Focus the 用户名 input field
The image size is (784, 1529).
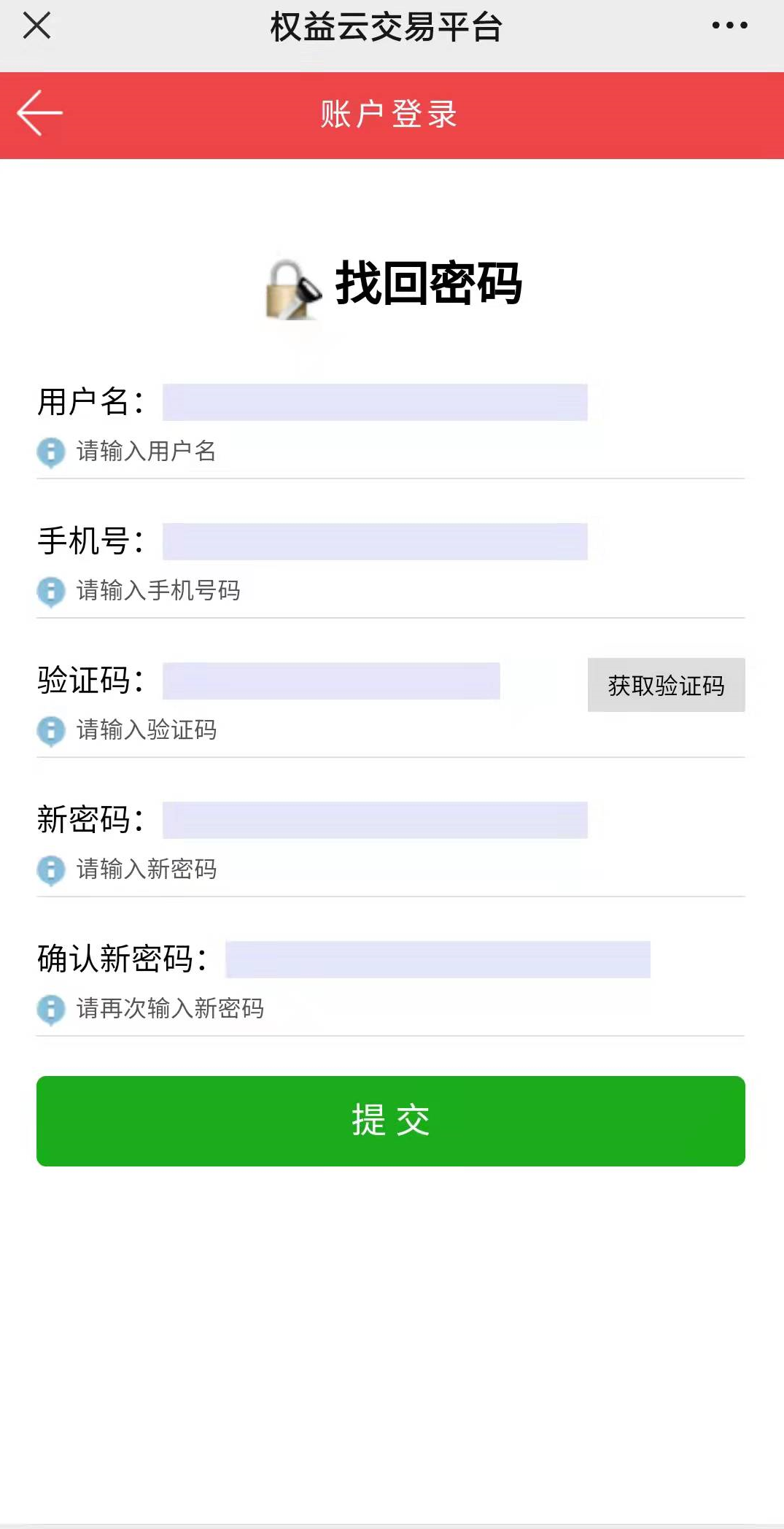pyautogui.click(x=375, y=402)
